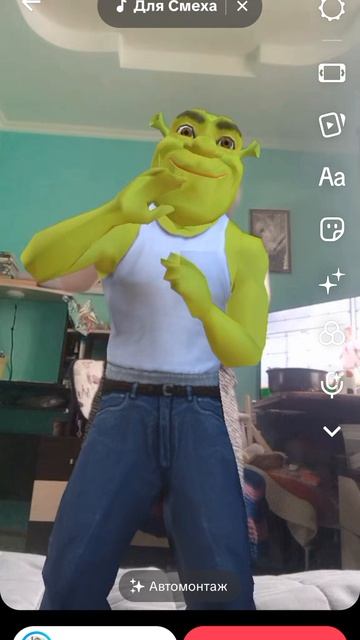Go back with the top-left arrow
The image size is (360, 640).
[30, 4]
